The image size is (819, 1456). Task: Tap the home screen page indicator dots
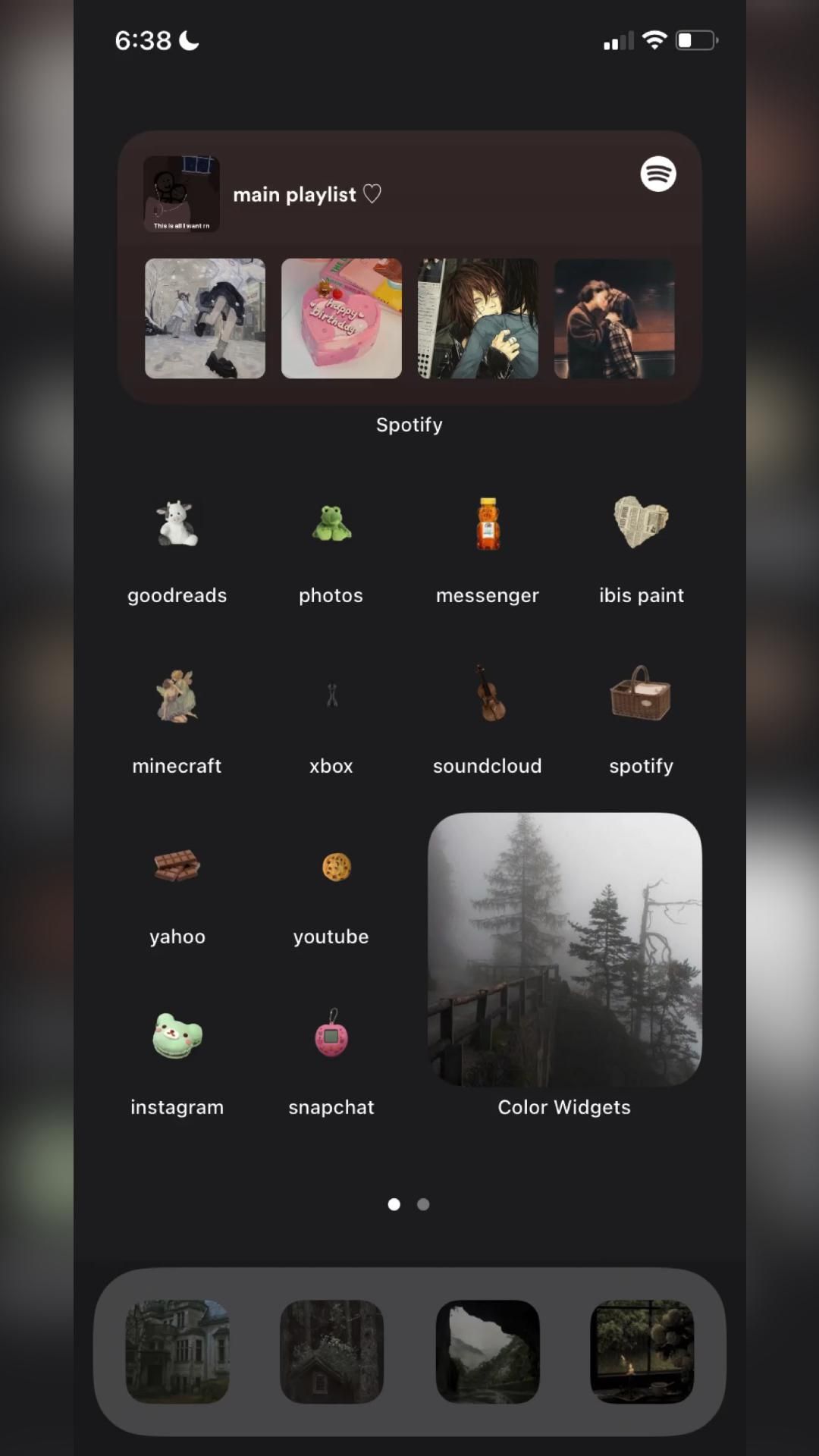[409, 1204]
